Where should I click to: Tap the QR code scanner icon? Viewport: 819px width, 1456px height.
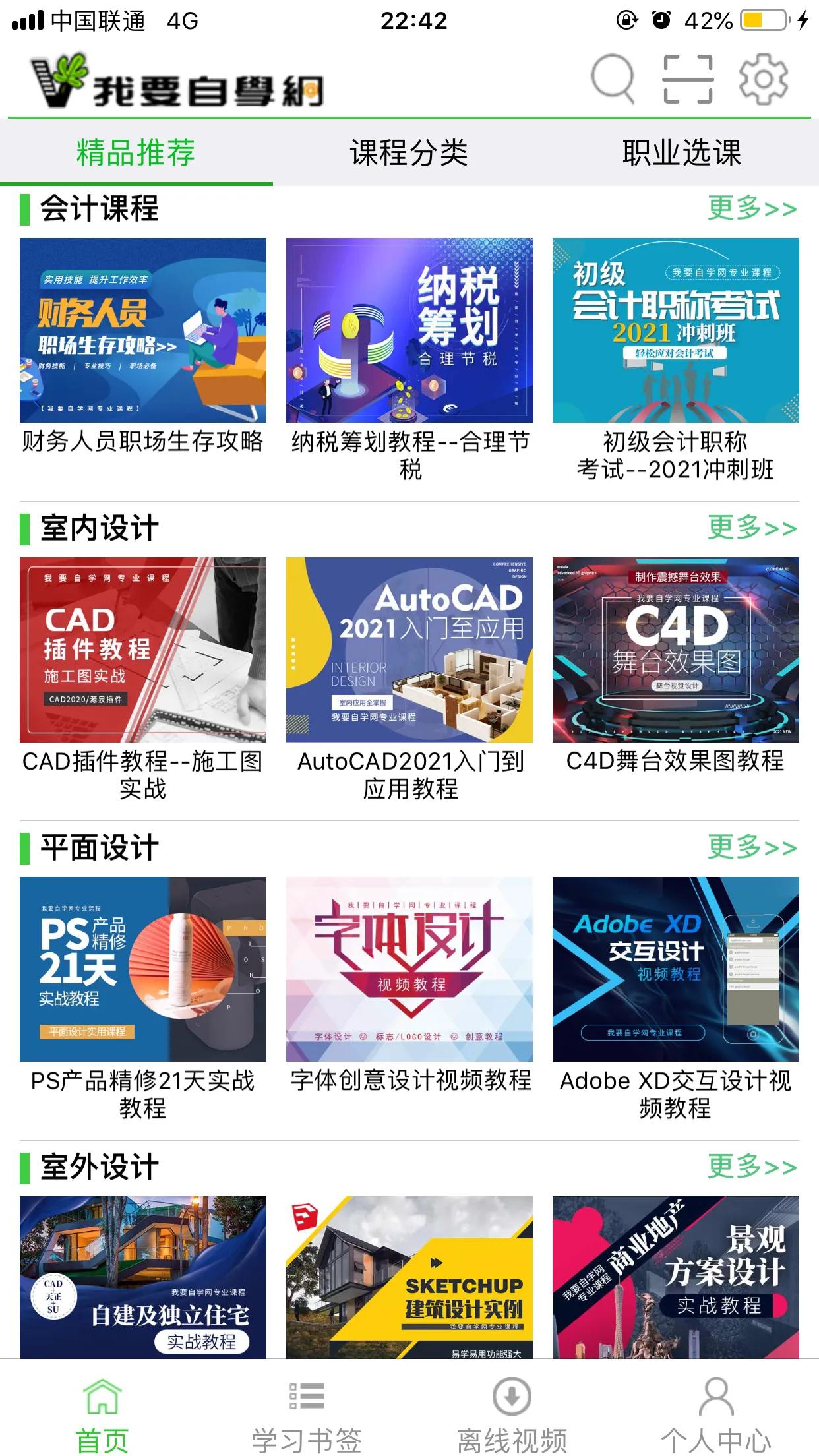688,80
